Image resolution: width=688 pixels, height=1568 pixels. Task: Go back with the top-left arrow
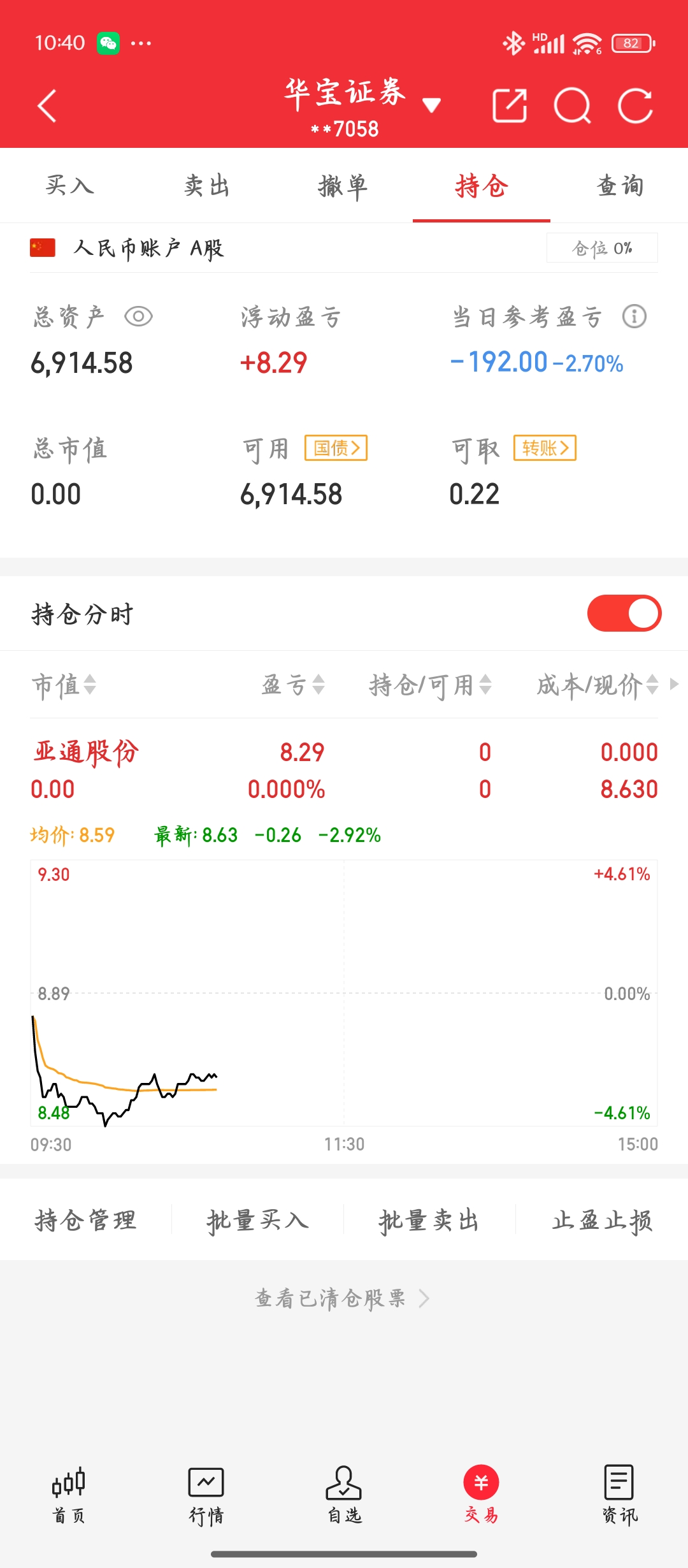click(48, 106)
